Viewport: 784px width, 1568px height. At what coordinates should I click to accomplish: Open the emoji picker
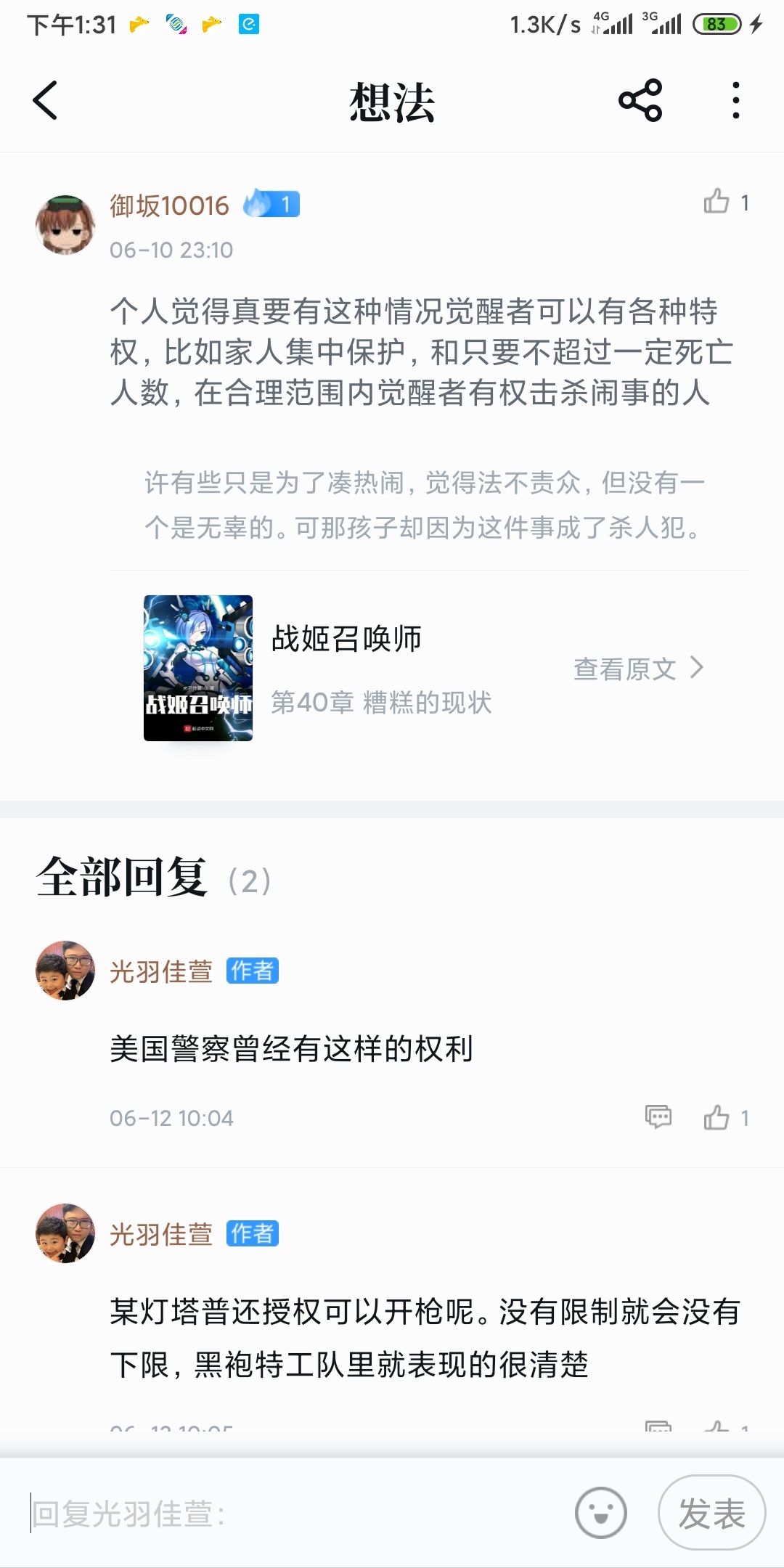(x=600, y=1514)
